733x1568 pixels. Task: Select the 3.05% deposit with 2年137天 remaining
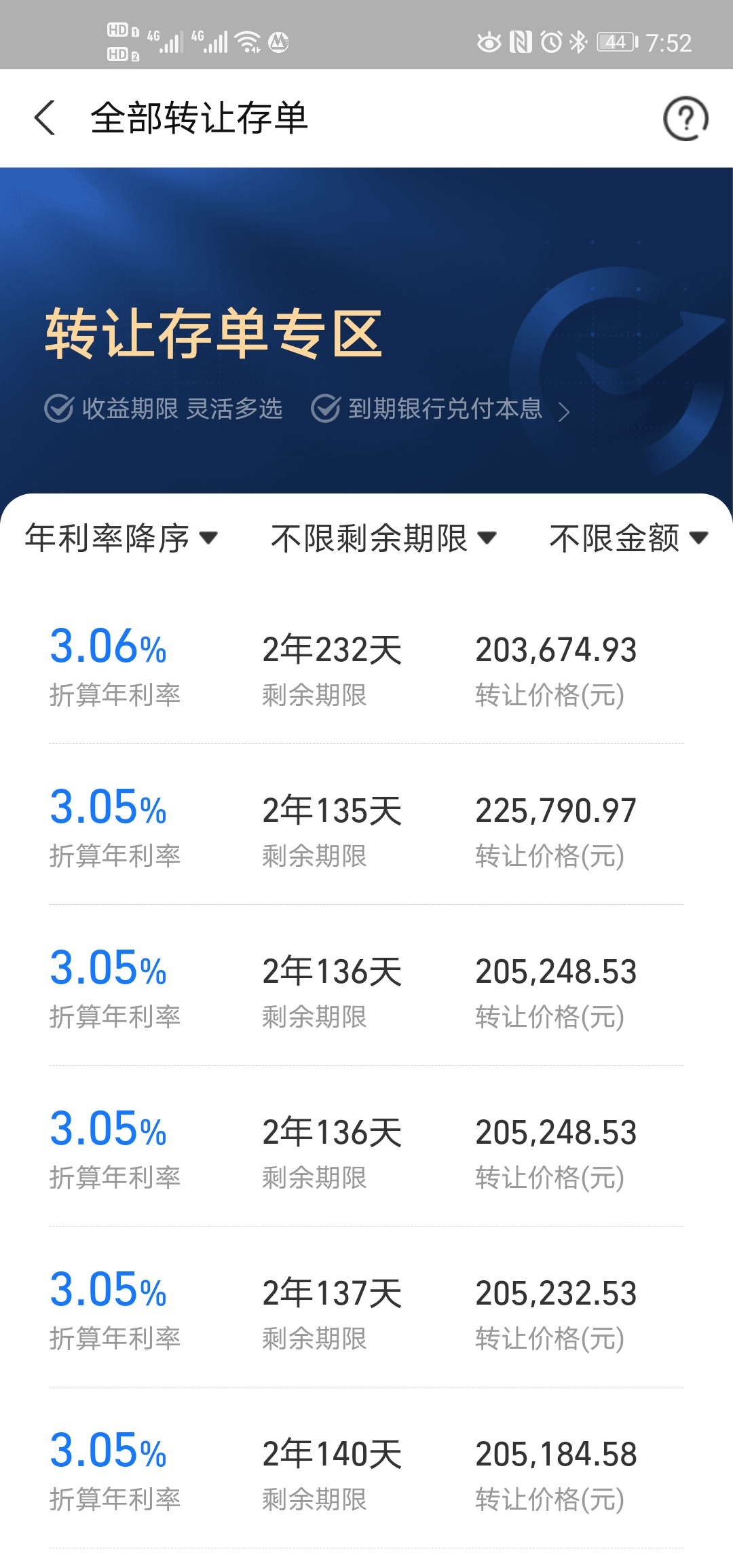[366, 1310]
